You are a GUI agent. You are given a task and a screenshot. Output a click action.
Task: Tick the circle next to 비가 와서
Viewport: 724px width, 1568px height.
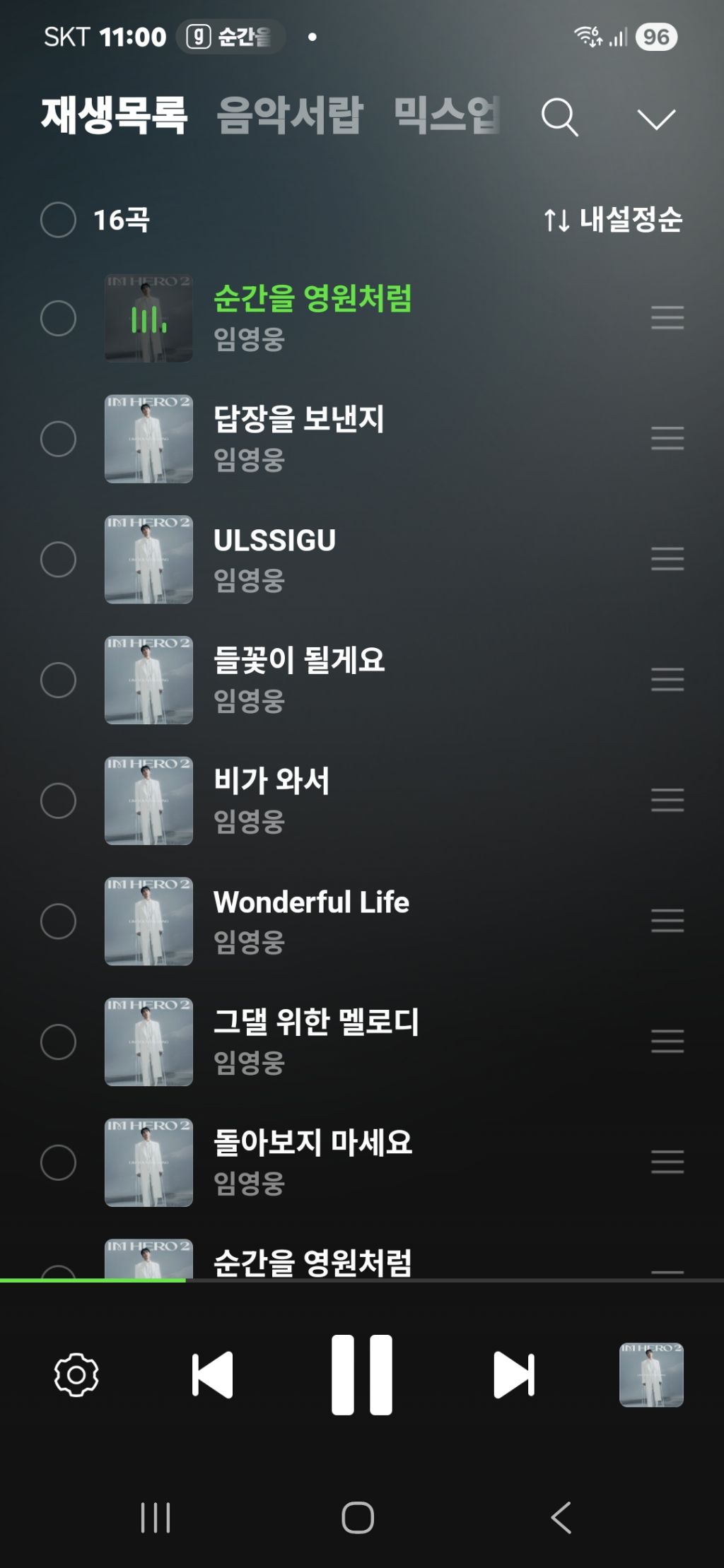(x=58, y=801)
